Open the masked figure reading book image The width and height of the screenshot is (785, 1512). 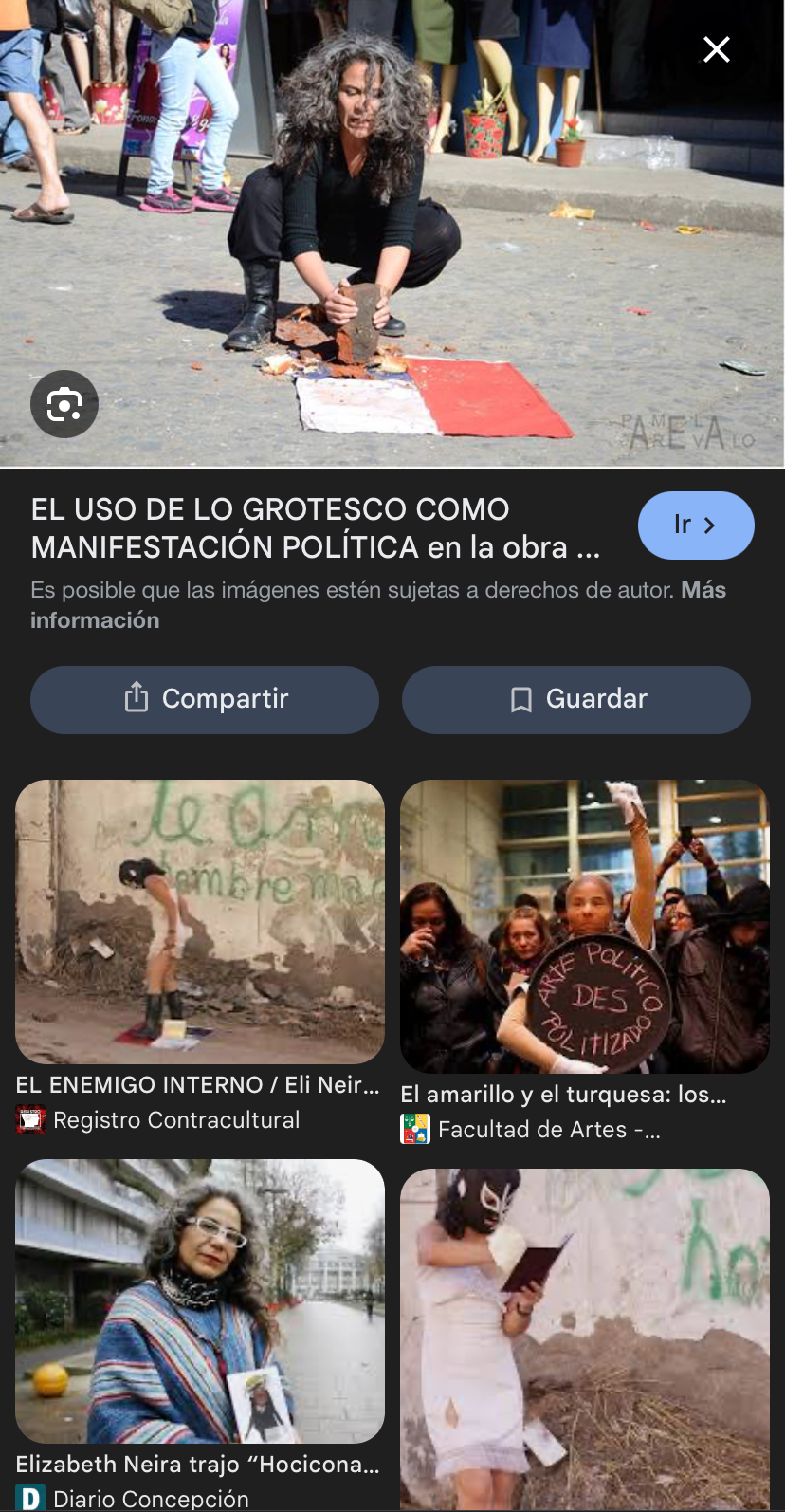tap(584, 1337)
